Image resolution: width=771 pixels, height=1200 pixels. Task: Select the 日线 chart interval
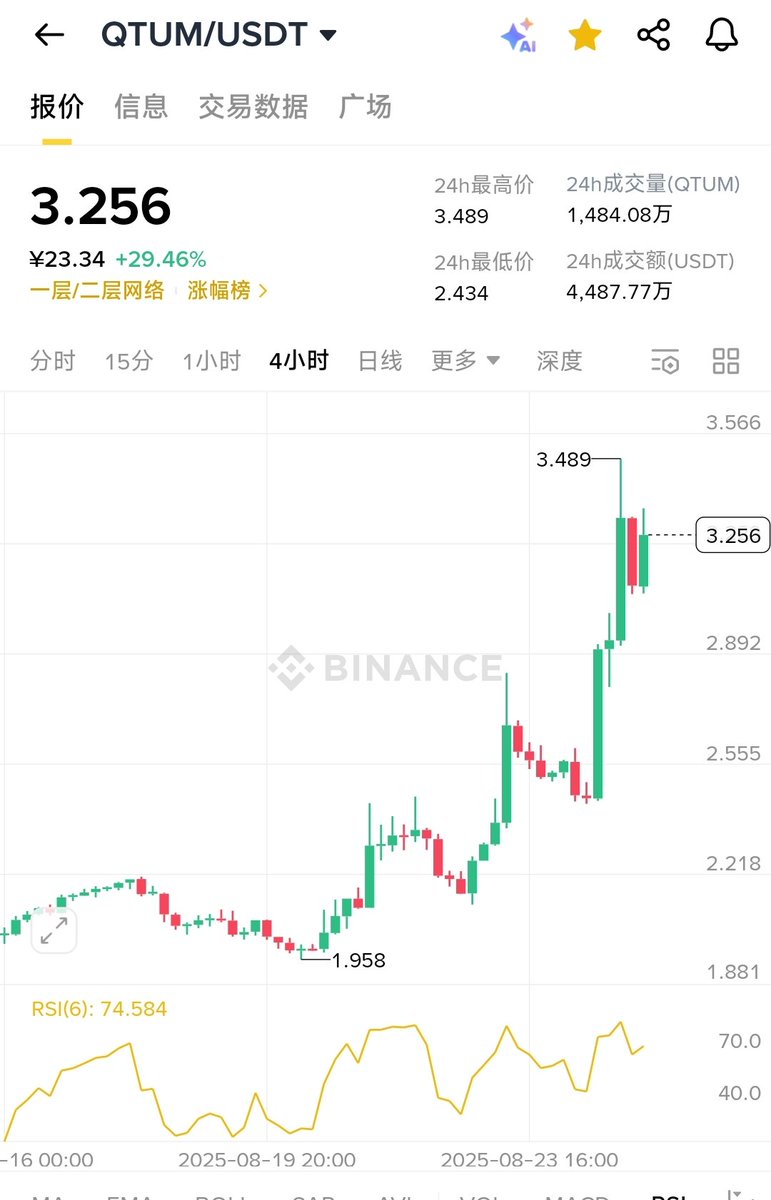click(380, 361)
